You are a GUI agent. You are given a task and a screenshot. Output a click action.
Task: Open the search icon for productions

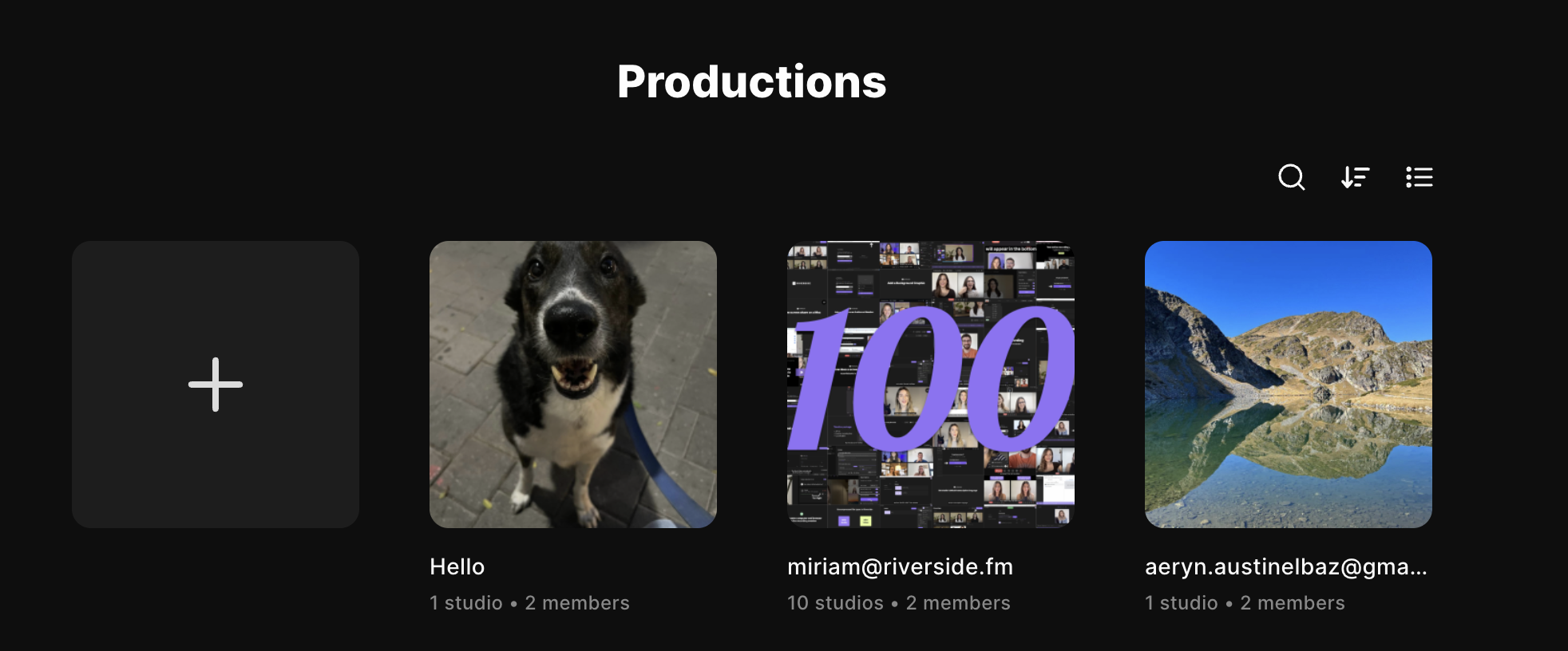1291,177
